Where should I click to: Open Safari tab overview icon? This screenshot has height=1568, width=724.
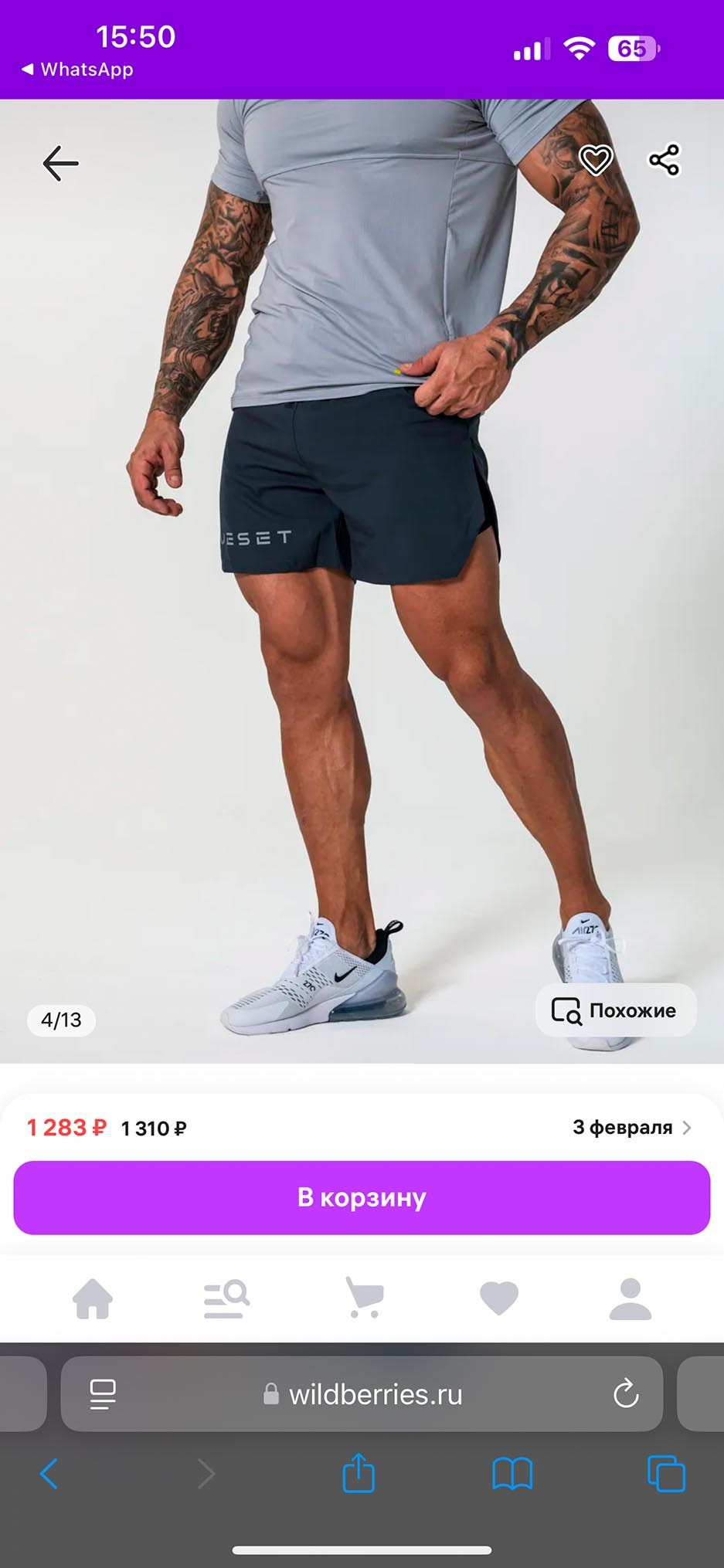click(x=665, y=1473)
